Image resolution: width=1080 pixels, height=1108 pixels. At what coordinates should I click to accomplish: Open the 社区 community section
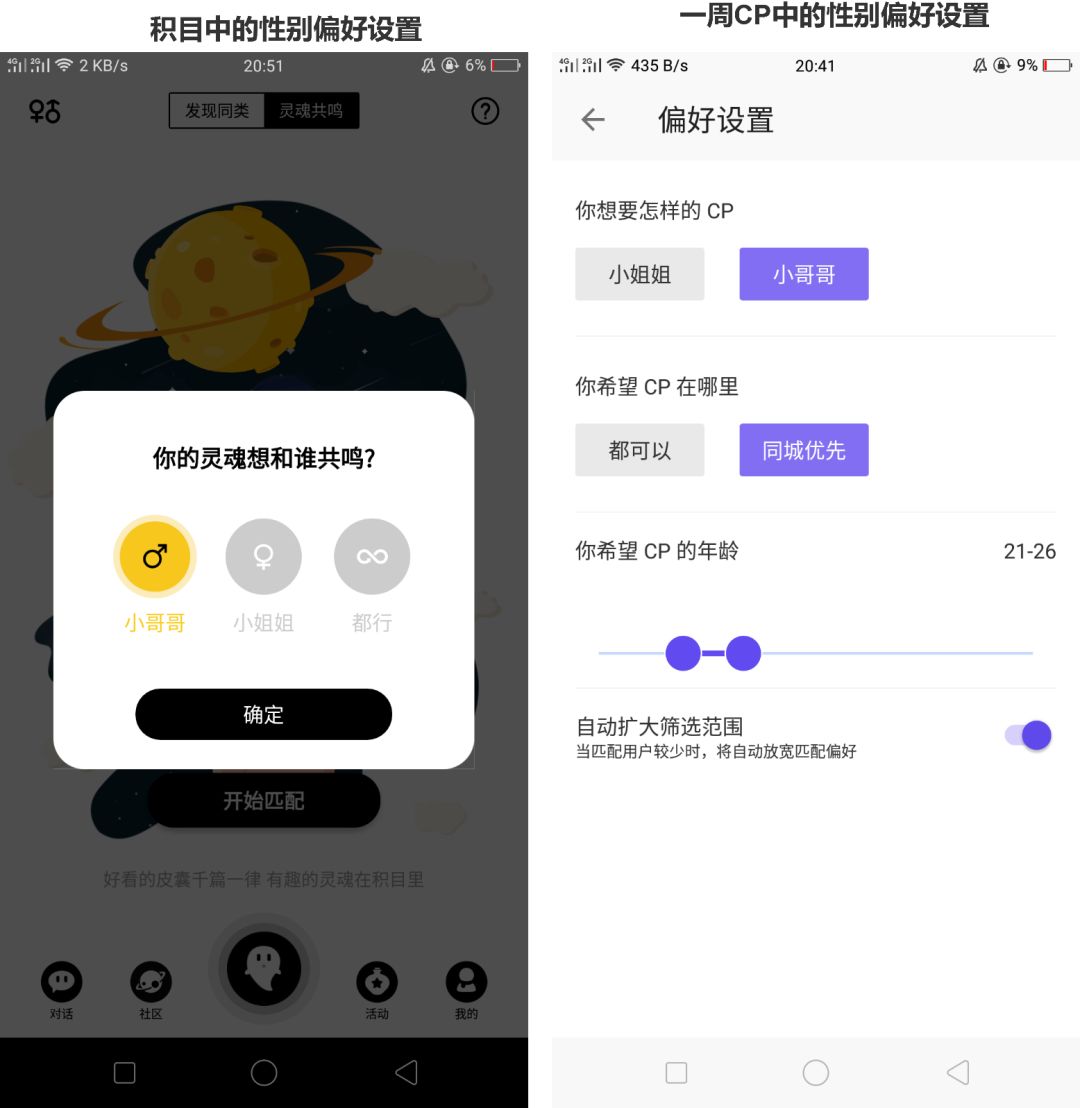point(150,987)
